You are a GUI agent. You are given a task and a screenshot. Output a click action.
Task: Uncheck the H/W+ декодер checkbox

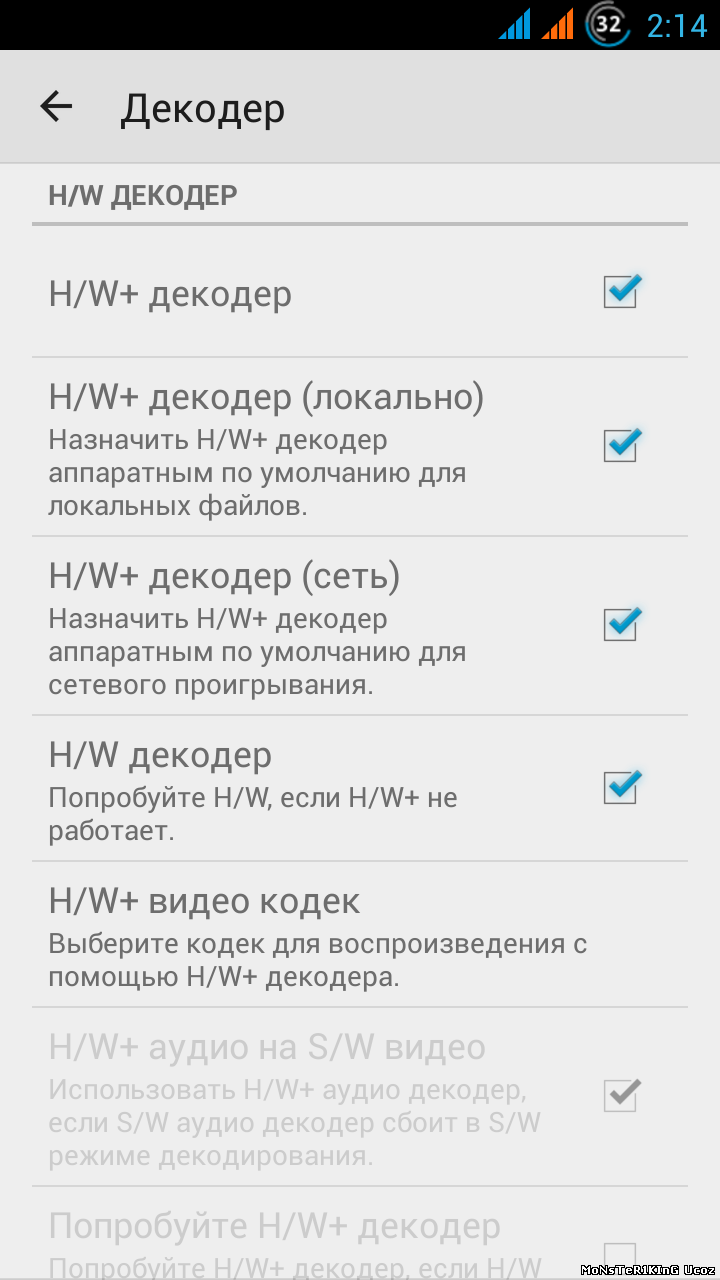coord(621,292)
